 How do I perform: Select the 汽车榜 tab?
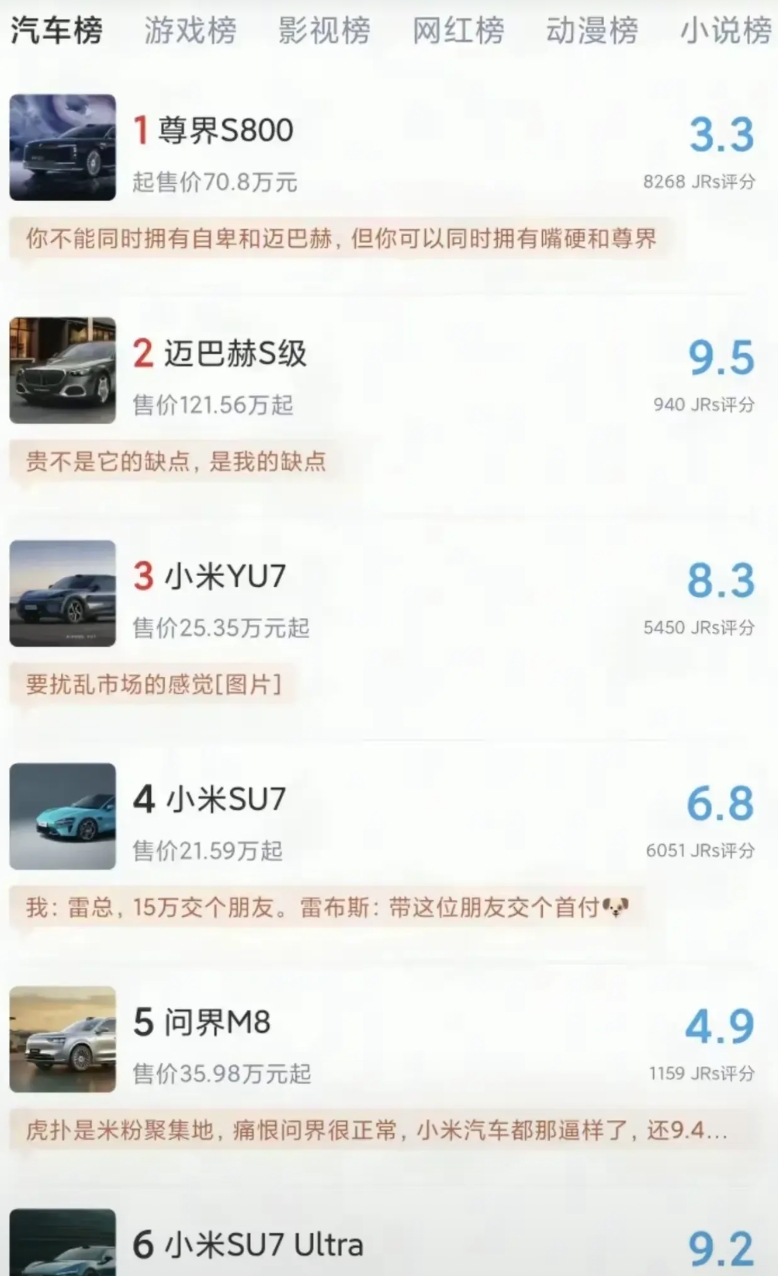pos(57,31)
